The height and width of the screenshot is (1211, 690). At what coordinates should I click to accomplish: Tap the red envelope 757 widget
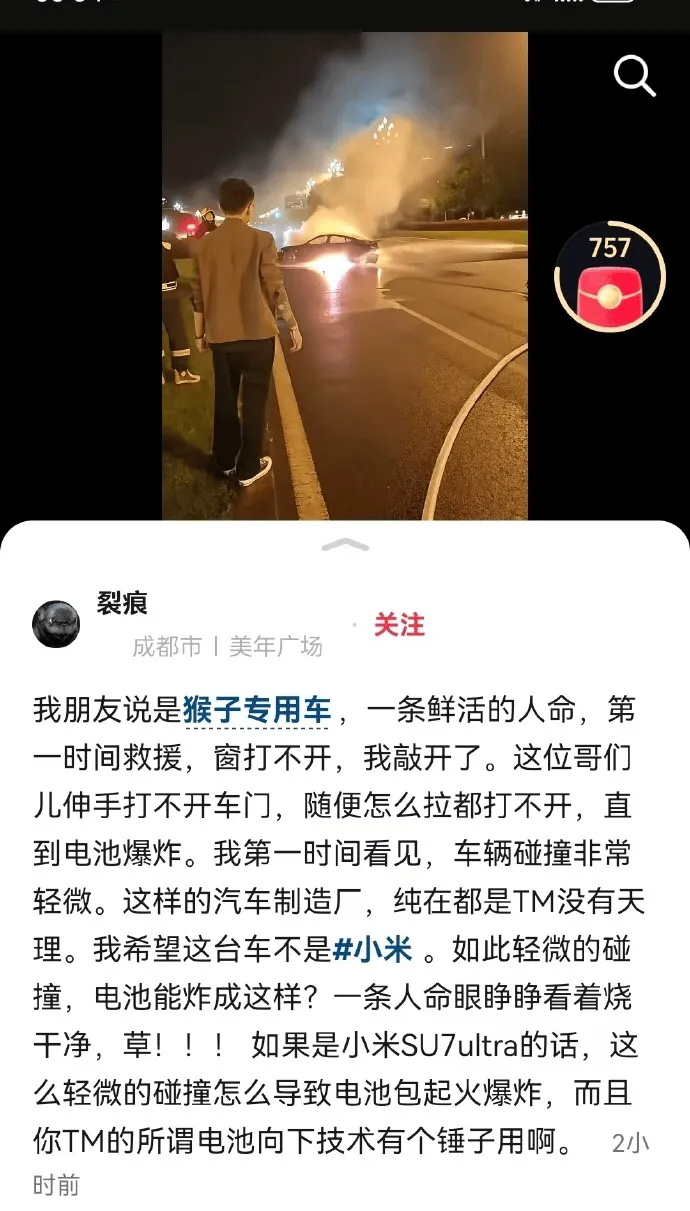tap(609, 278)
